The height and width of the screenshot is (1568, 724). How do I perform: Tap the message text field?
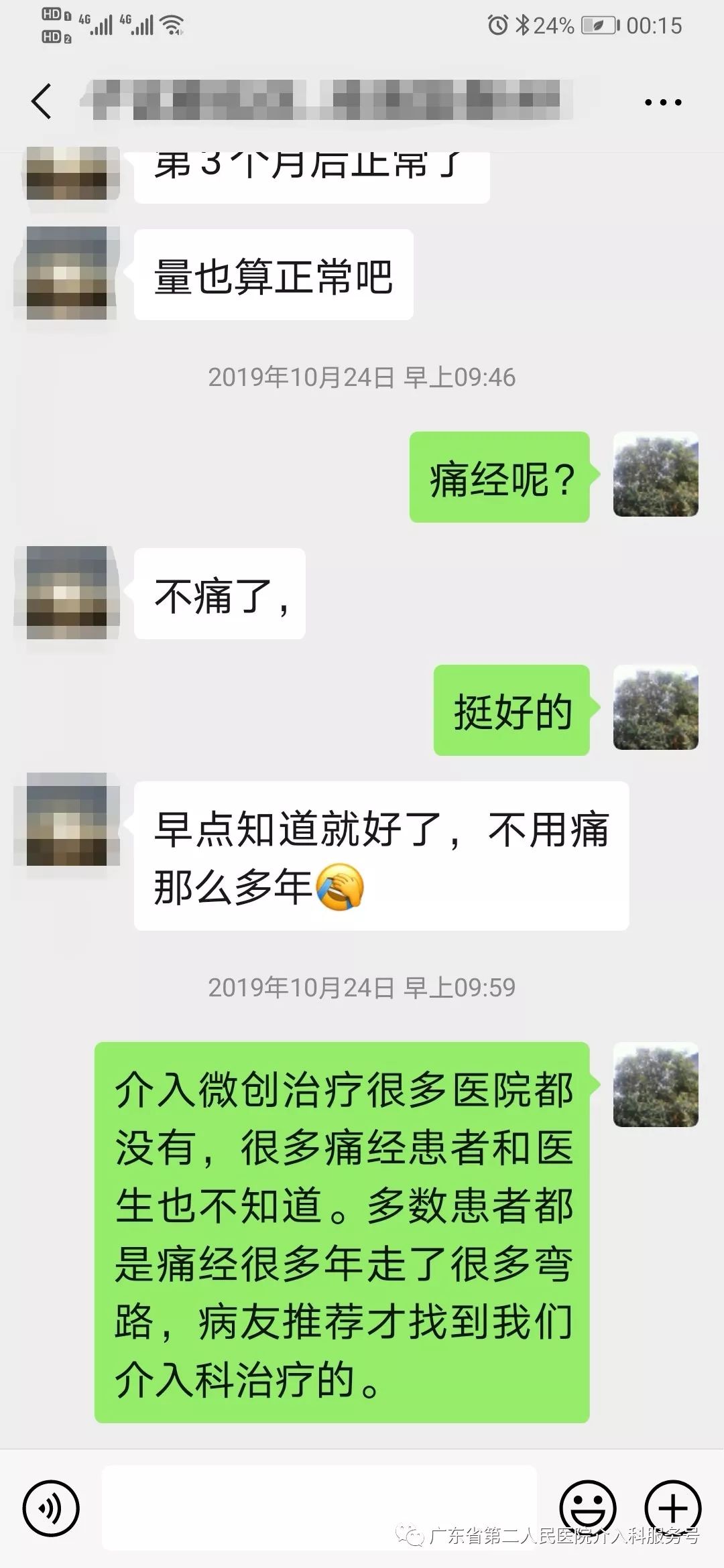click(x=319, y=1508)
